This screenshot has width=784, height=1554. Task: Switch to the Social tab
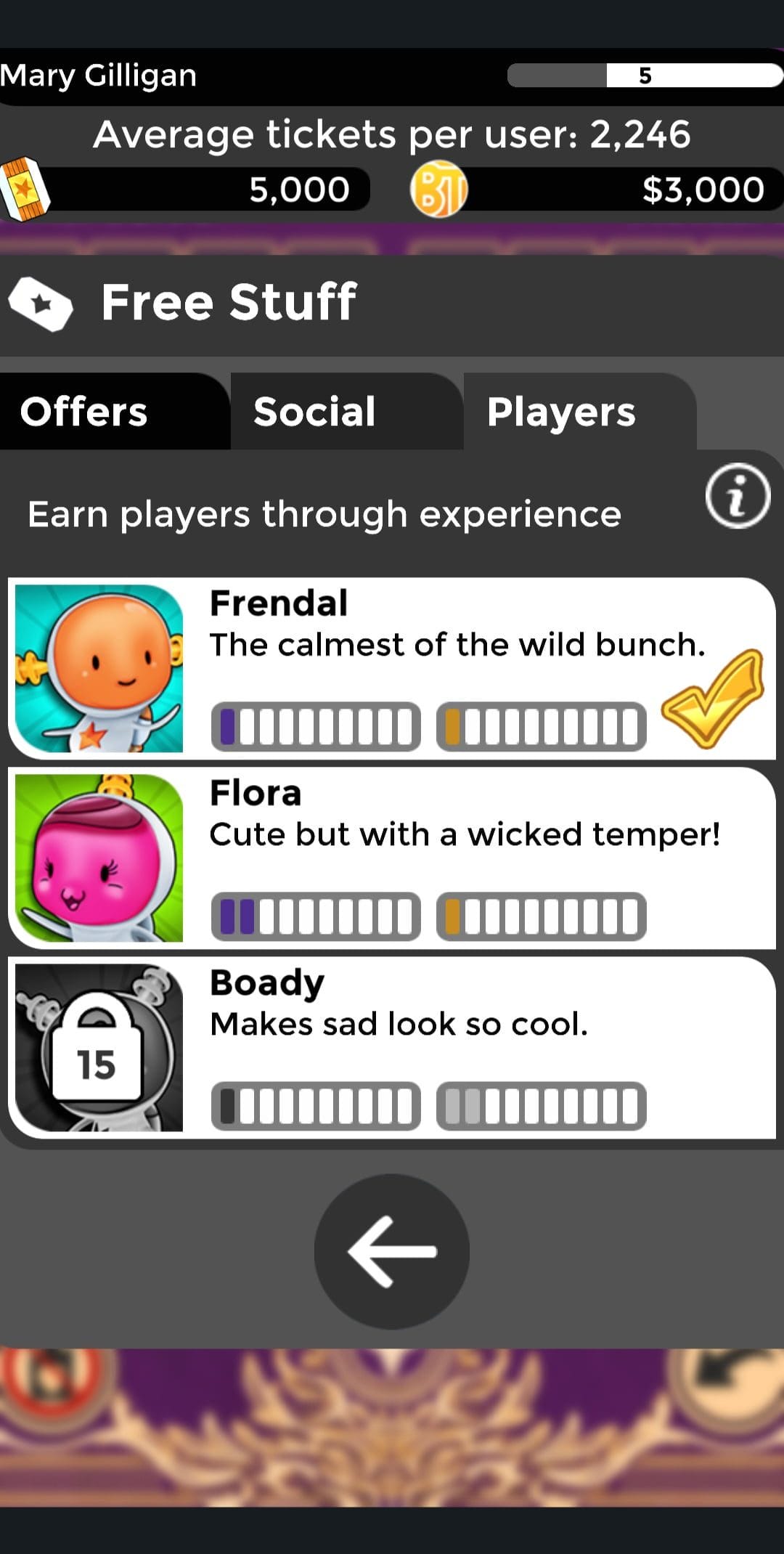347,411
